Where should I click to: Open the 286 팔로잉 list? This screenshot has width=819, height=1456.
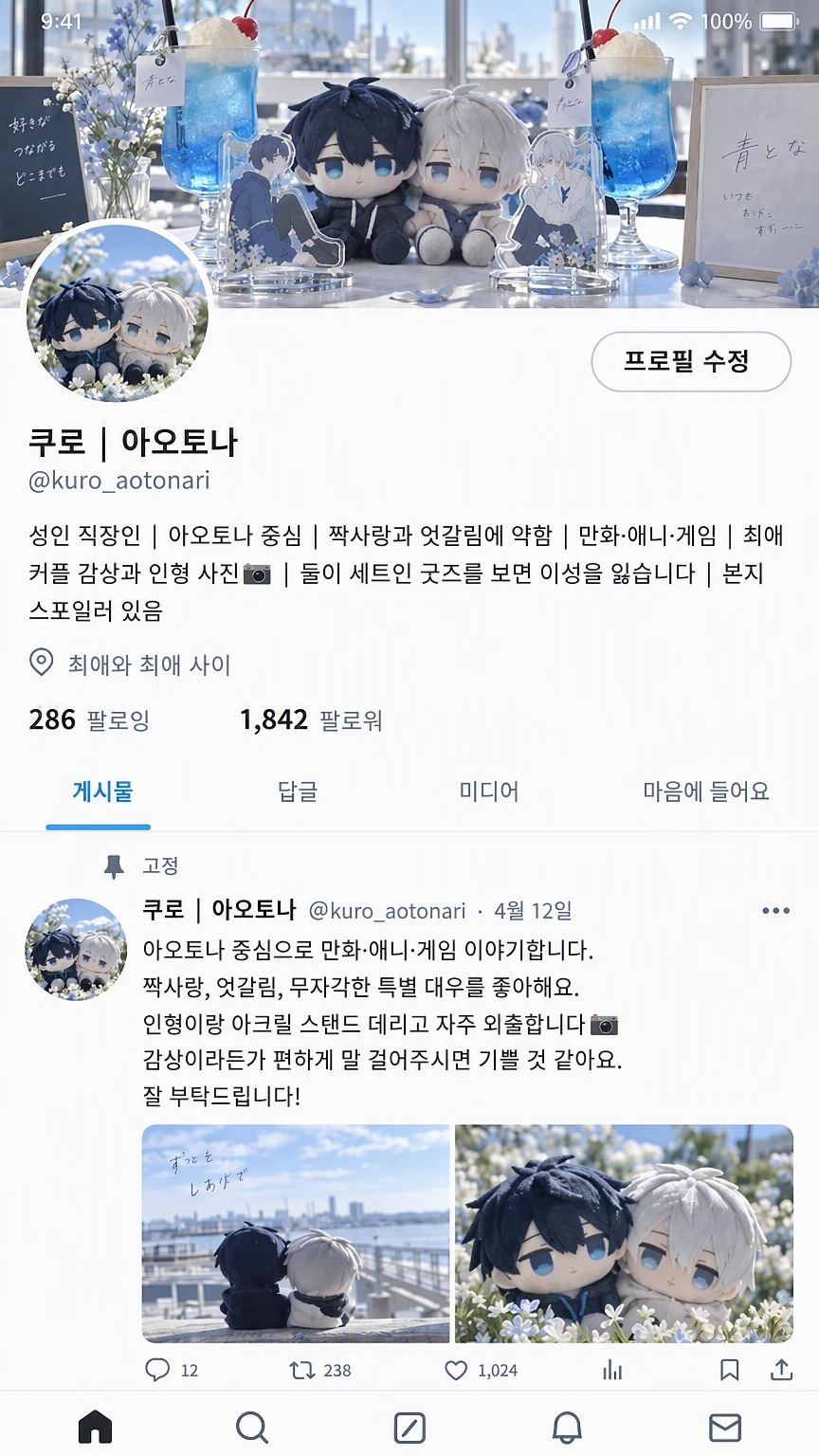(89, 720)
